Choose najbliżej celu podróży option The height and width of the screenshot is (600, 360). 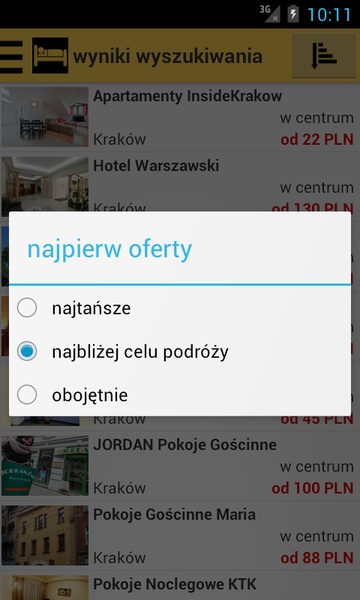click(180, 351)
